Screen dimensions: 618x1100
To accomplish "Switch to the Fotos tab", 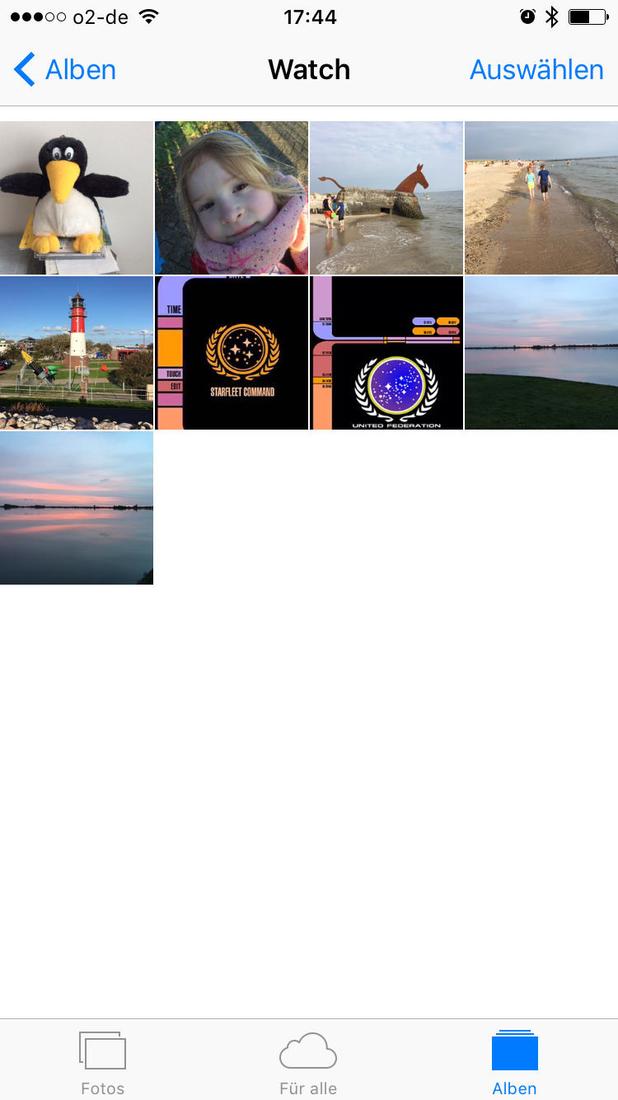I will [x=103, y=1062].
